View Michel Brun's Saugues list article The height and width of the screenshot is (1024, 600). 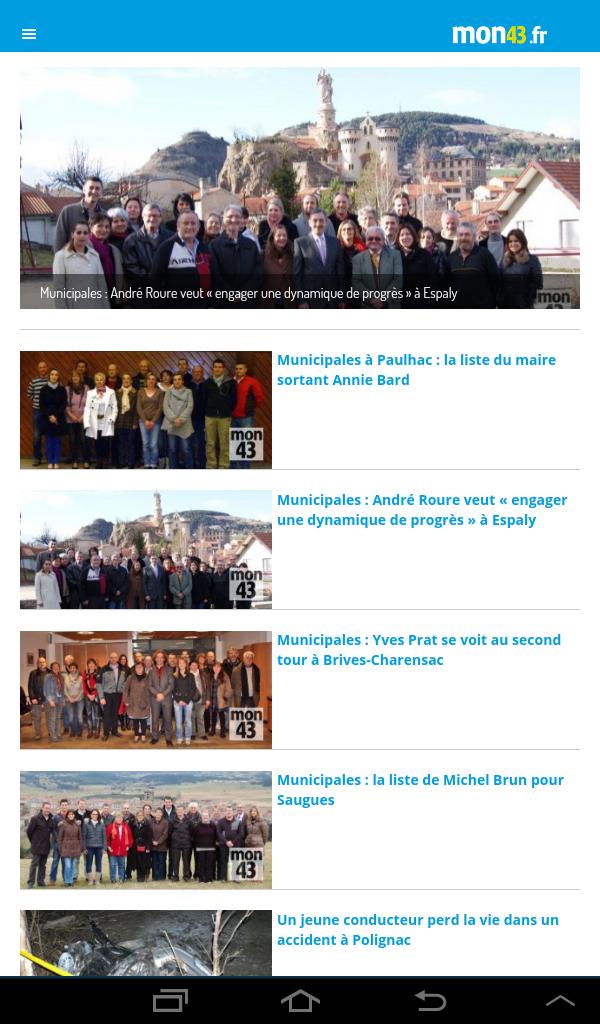420,790
